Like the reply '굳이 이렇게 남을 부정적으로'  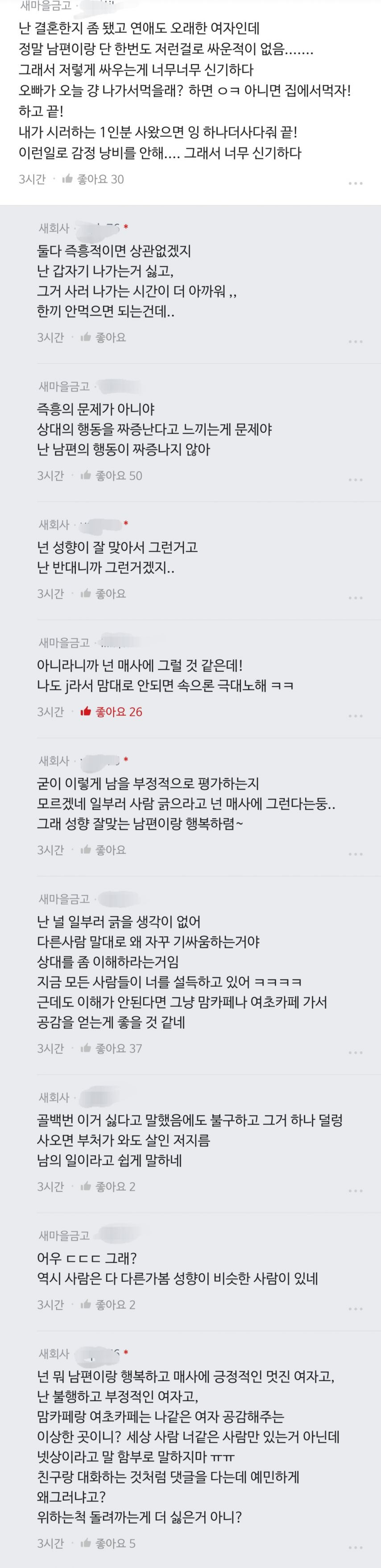(103, 850)
